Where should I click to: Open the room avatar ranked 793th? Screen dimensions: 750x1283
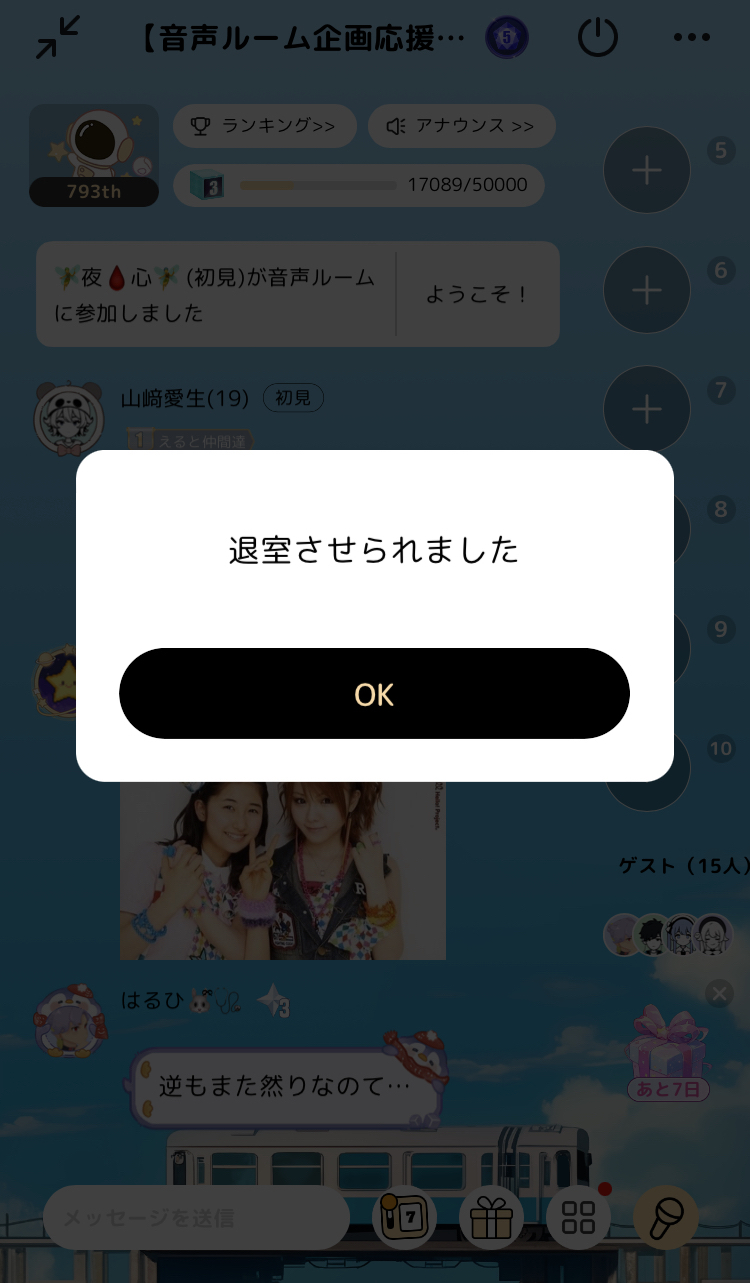point(93,155)
